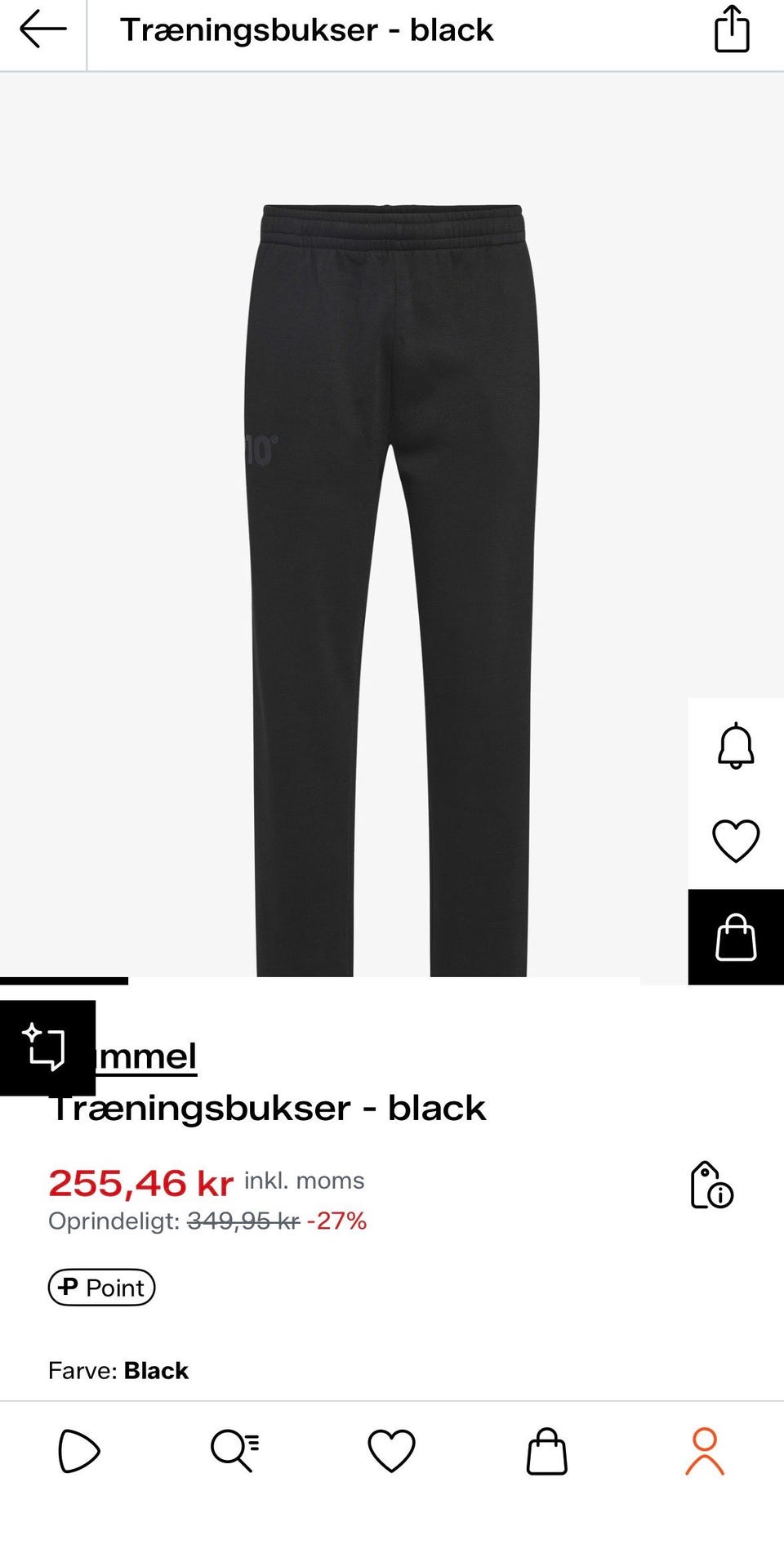Share this product page
784x1567 pixels.
pos(731,30)
